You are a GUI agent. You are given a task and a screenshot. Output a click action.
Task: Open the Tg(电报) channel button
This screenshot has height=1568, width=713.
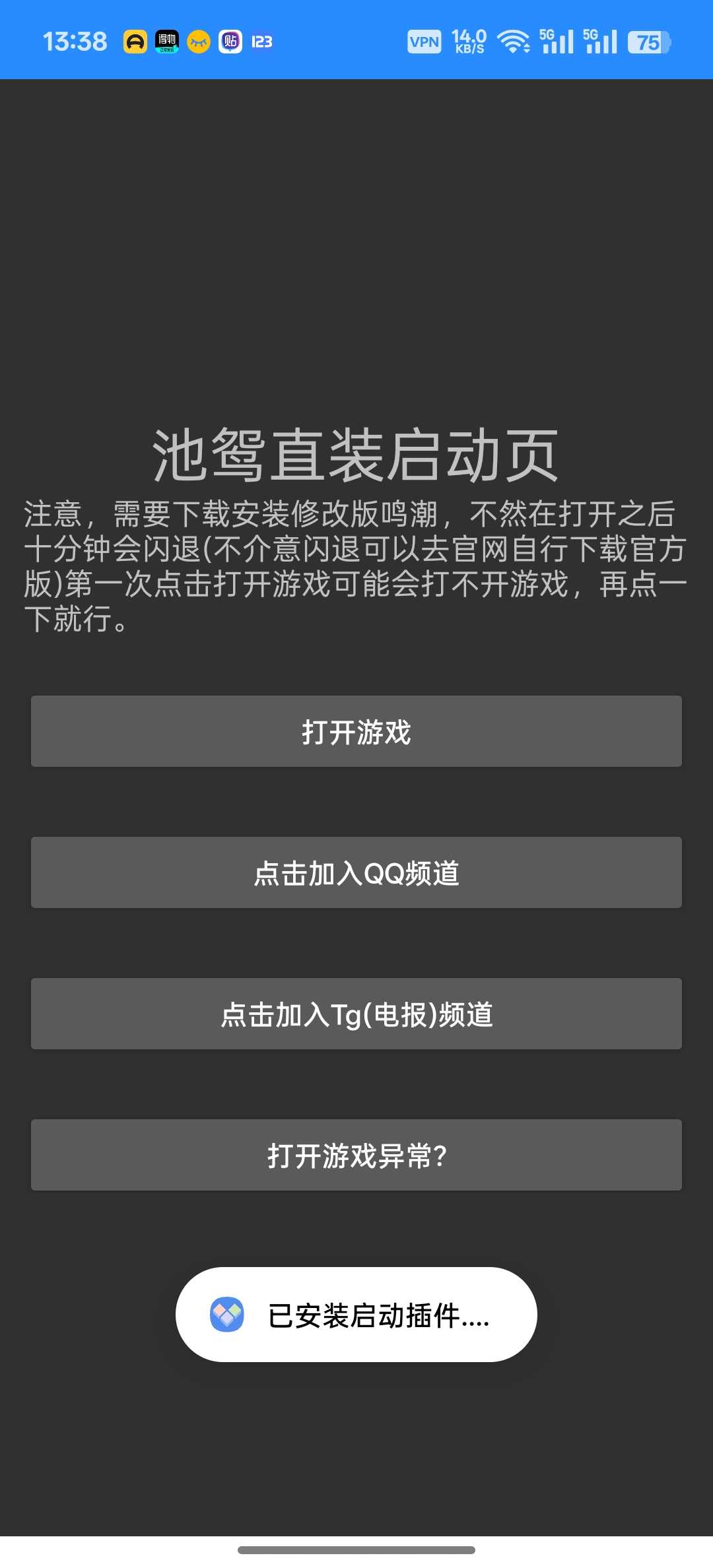[x=356, y=1014]
